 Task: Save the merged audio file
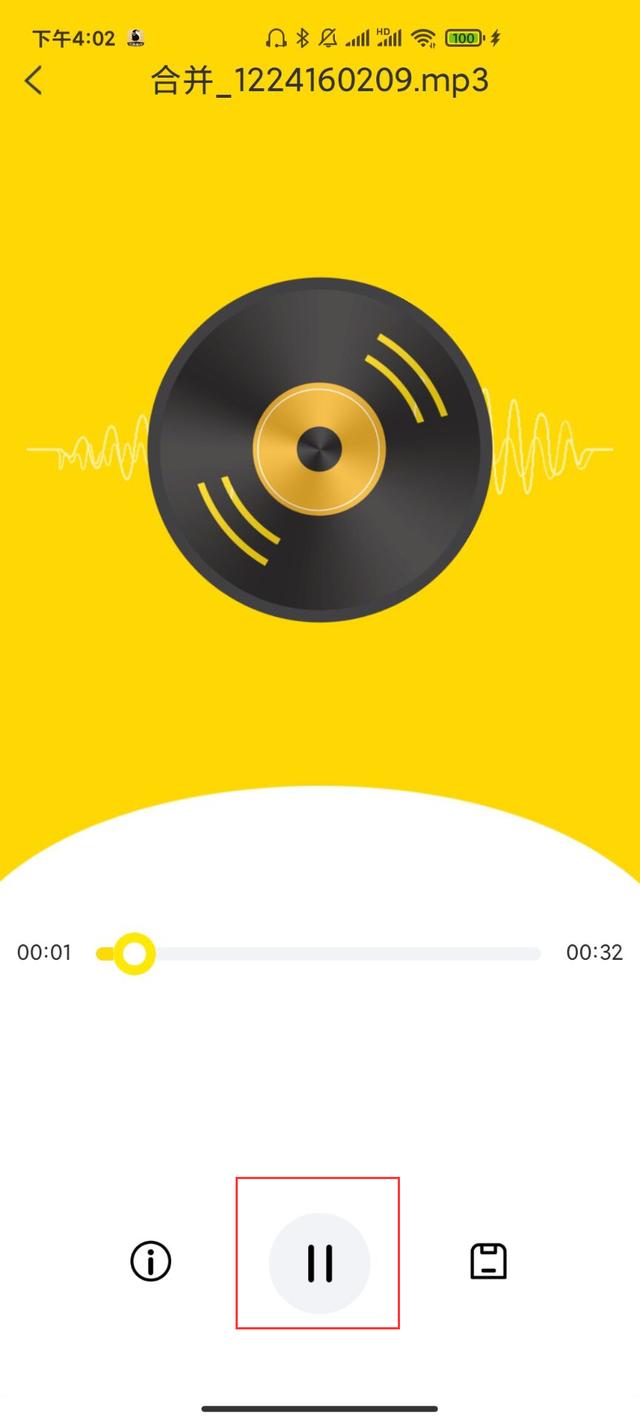pos(489,1262)
